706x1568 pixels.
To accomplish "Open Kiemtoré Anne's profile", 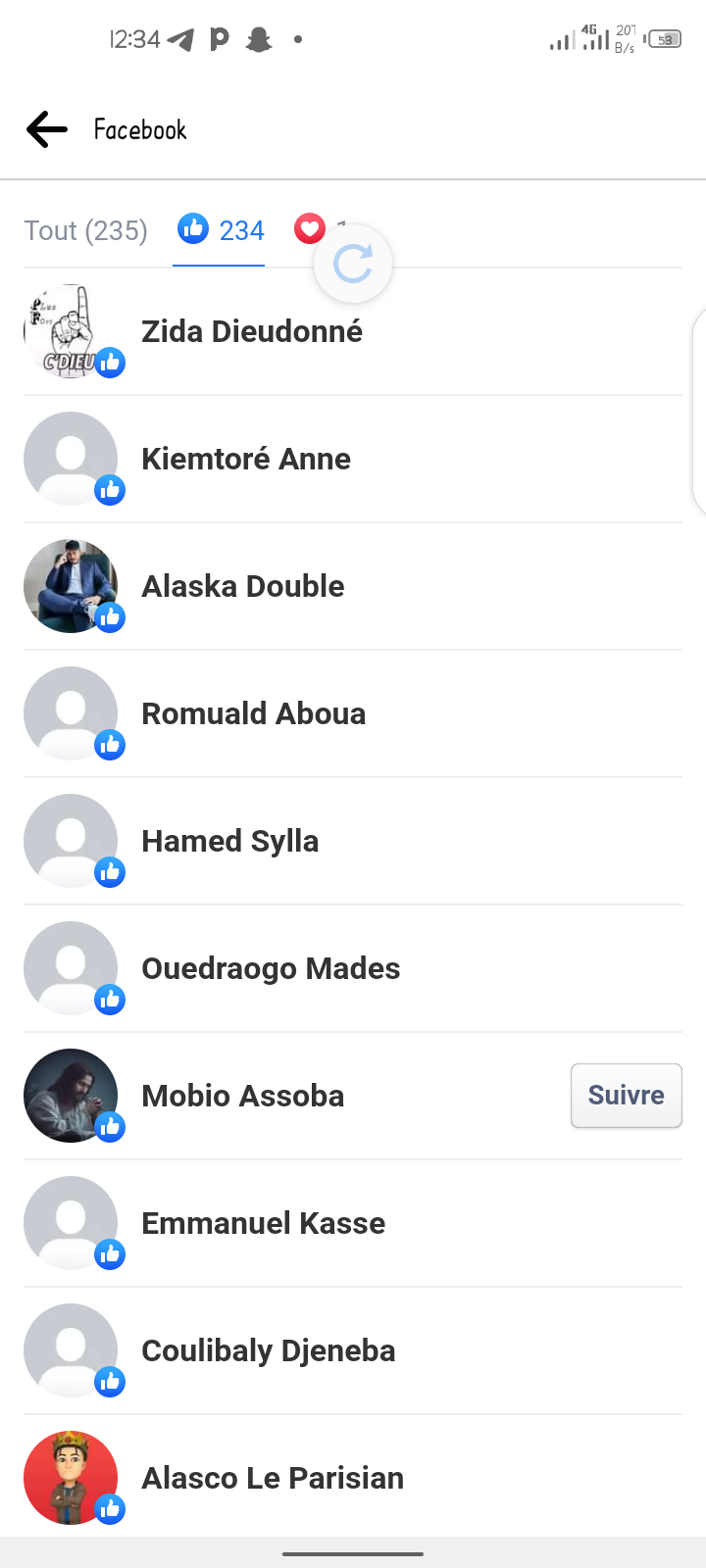I will (x=246, y=459).
